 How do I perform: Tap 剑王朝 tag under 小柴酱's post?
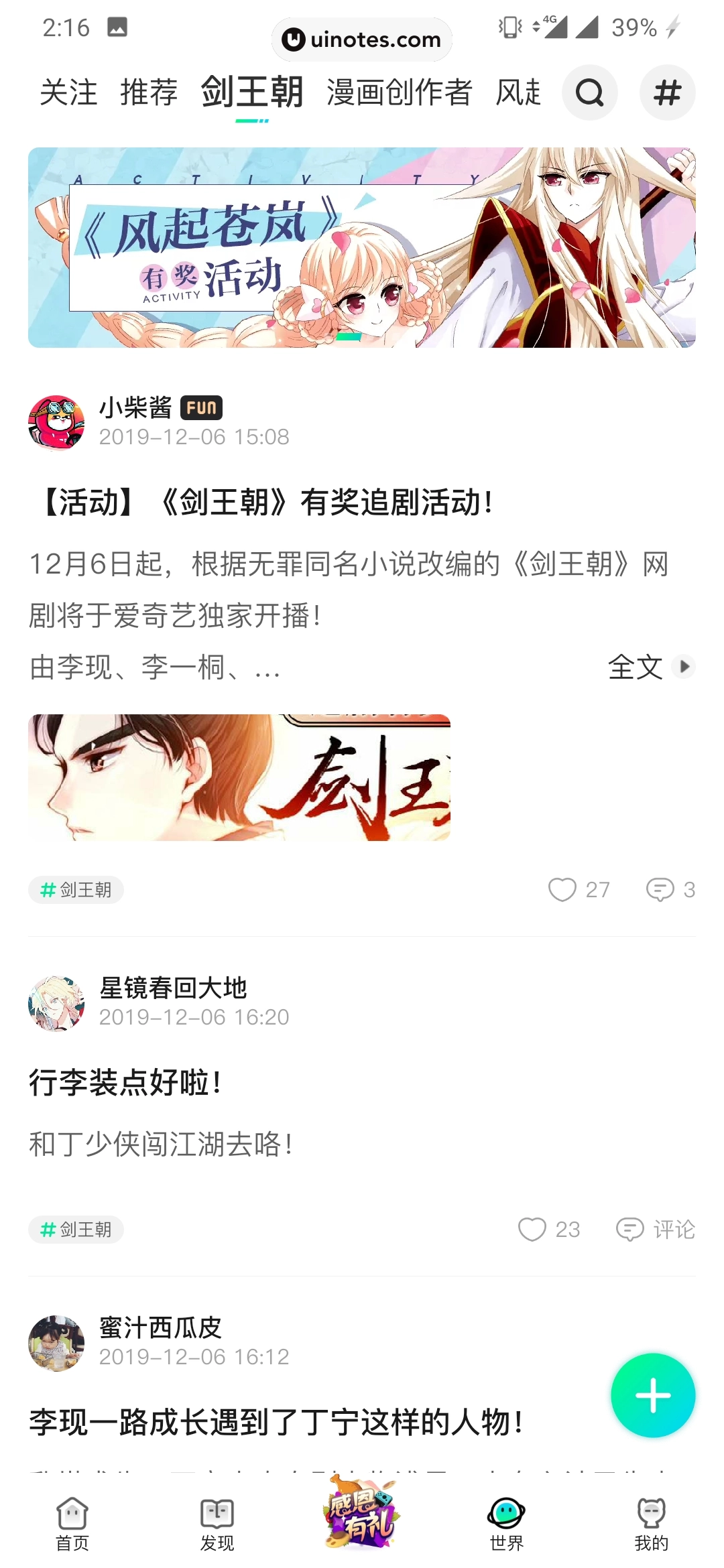(x=76, y=890)
